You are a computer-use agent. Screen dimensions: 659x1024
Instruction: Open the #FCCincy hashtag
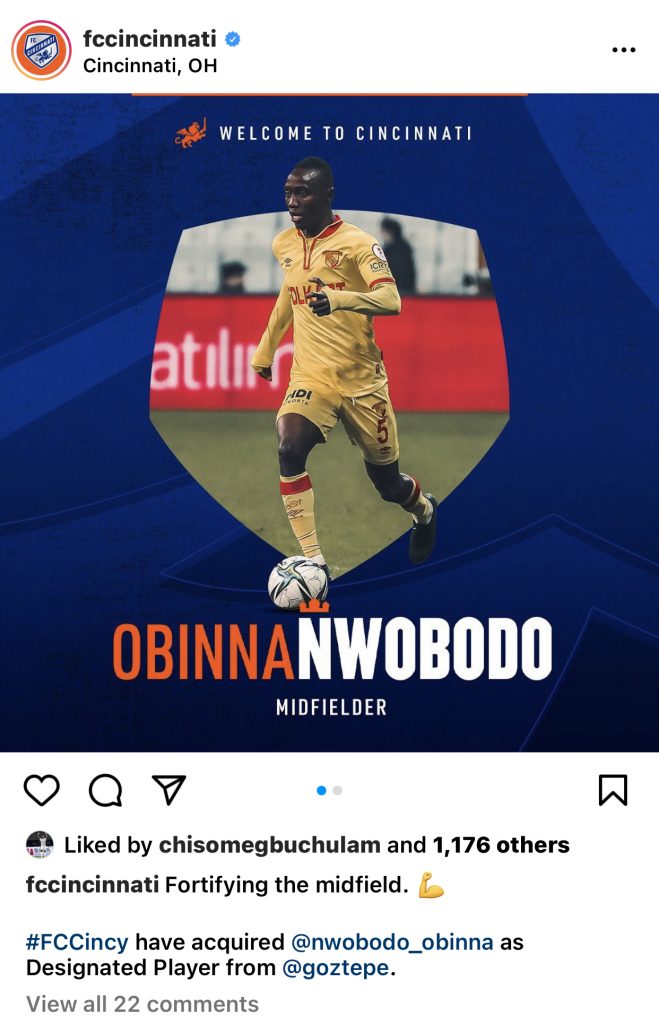pos(77,942)
